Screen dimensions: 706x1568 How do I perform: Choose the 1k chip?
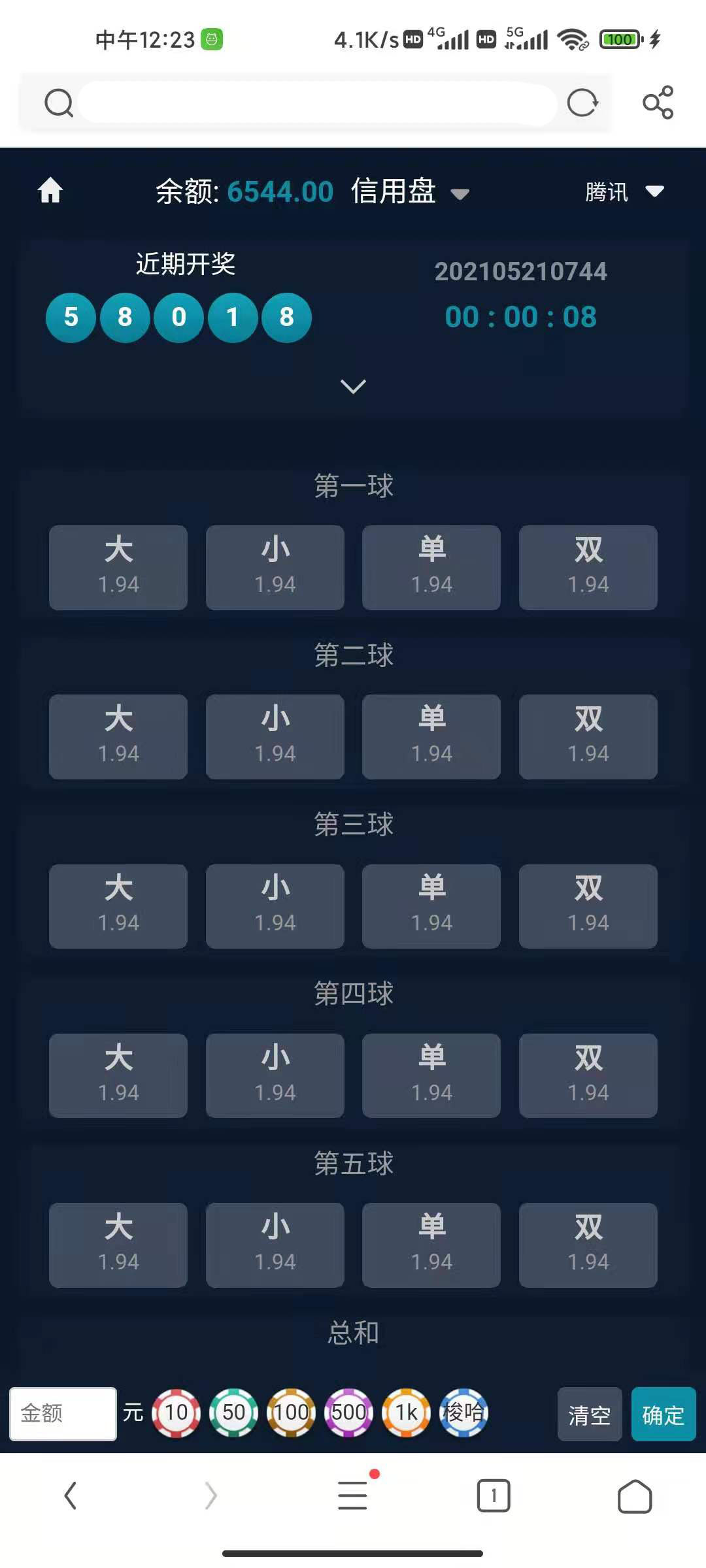click(x=406, y=1413)
